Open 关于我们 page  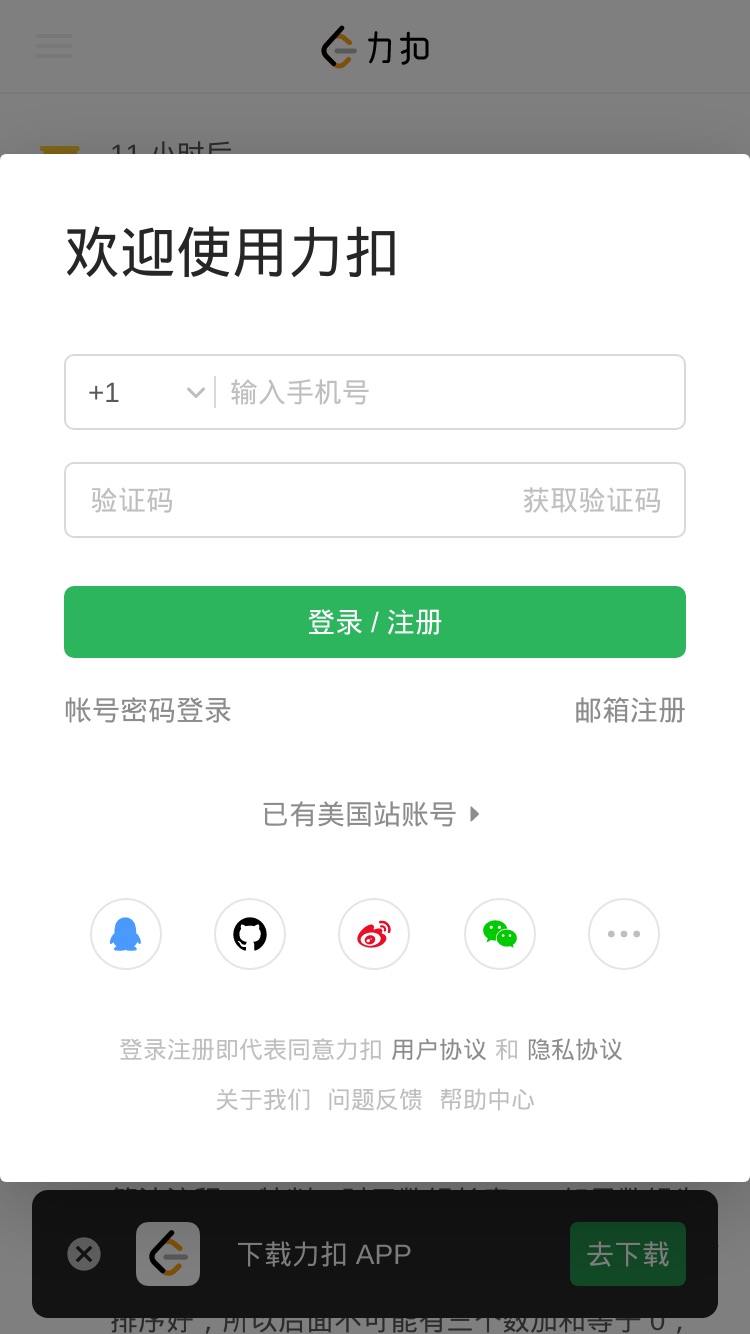[263, 1100]
